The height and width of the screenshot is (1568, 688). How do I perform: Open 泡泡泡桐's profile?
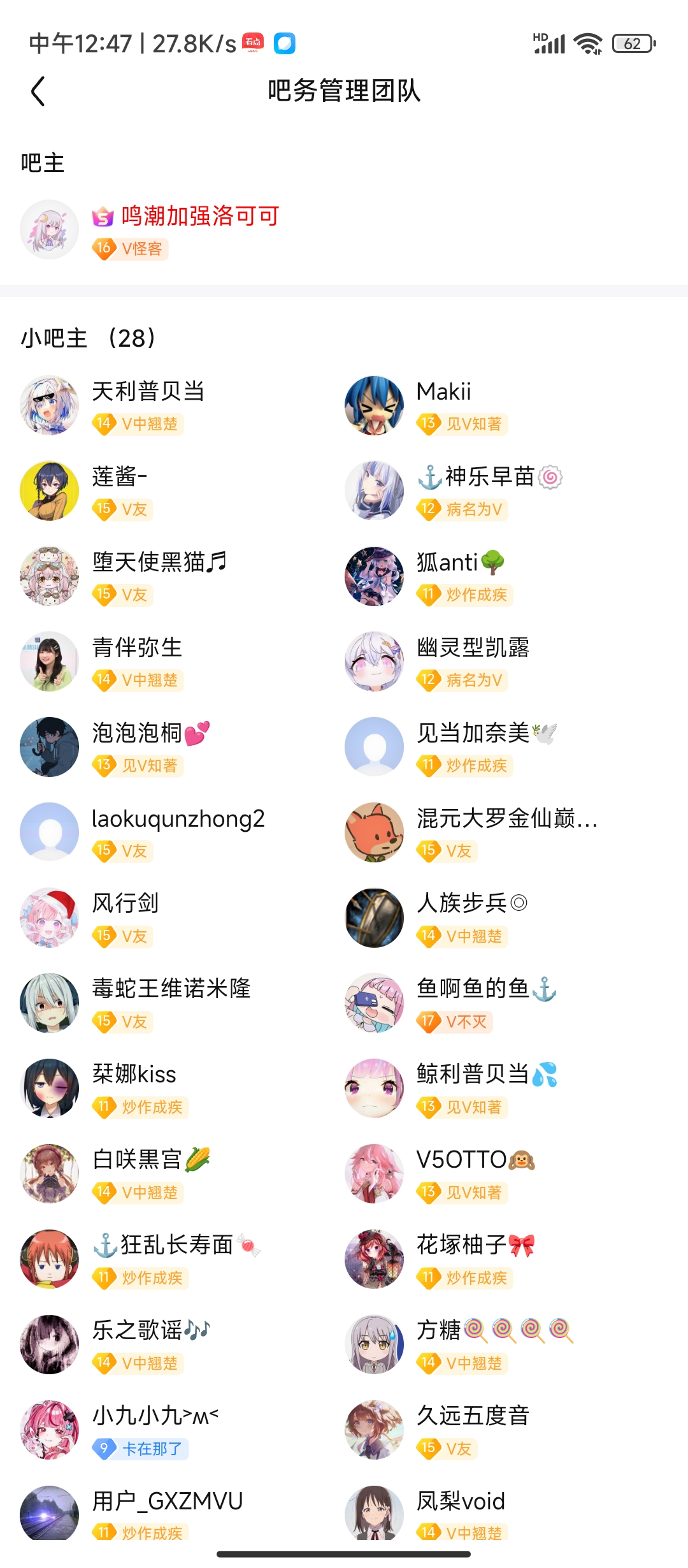150,733
